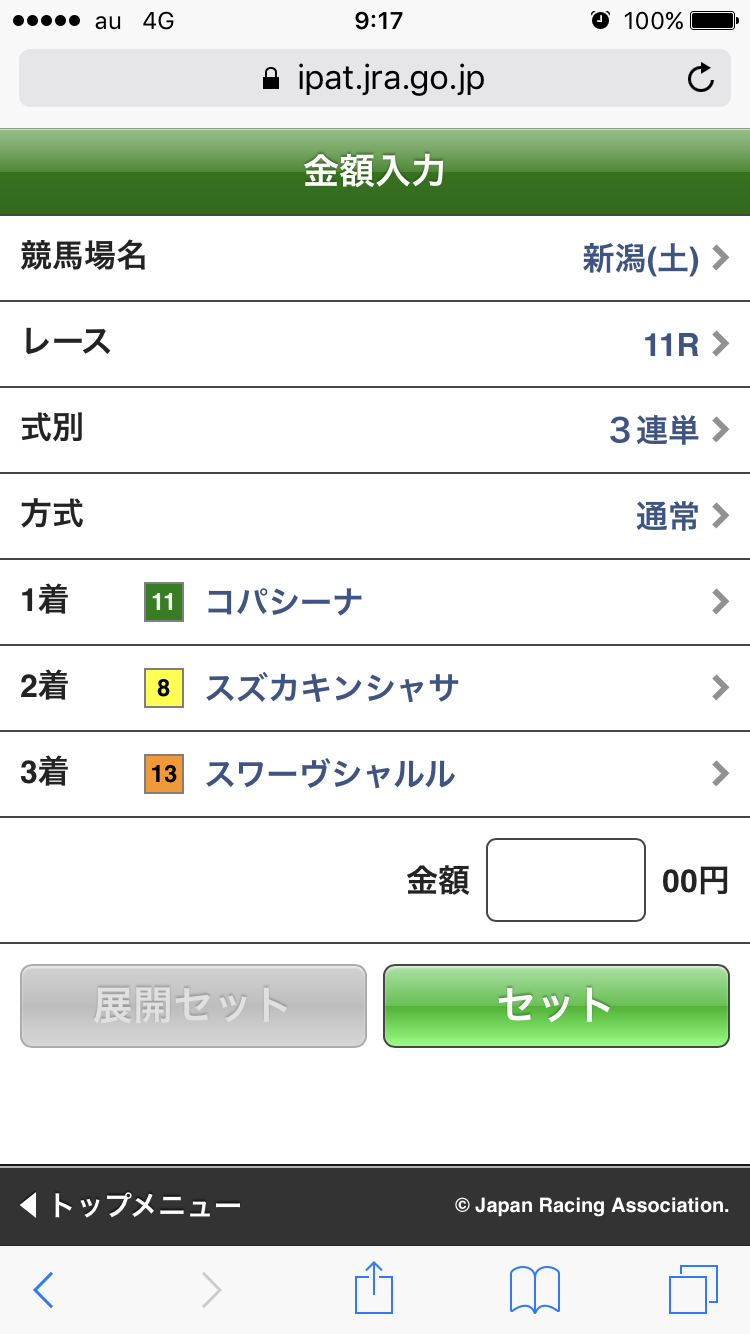The height and width of the screenshot is (1334, 750).
Task: Show open Safari tabs
Action: (x=692, y=1290)
